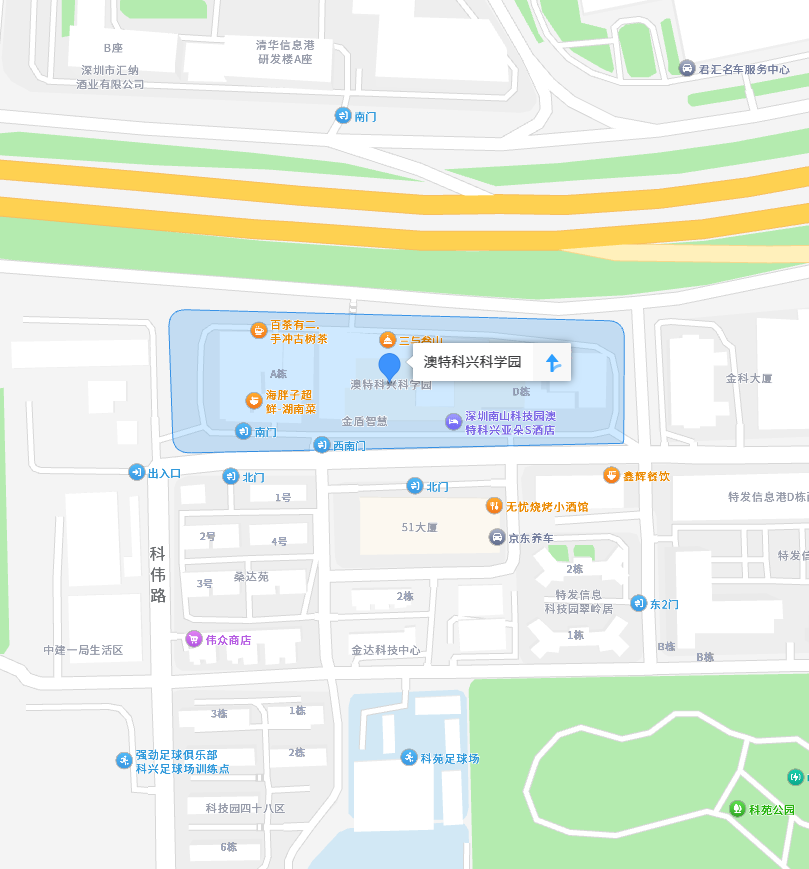The height and width of the screenshot is (869, 809).
Task: Select the 鑫辉餐饮 dining marker
Action: tap(613, 475)
